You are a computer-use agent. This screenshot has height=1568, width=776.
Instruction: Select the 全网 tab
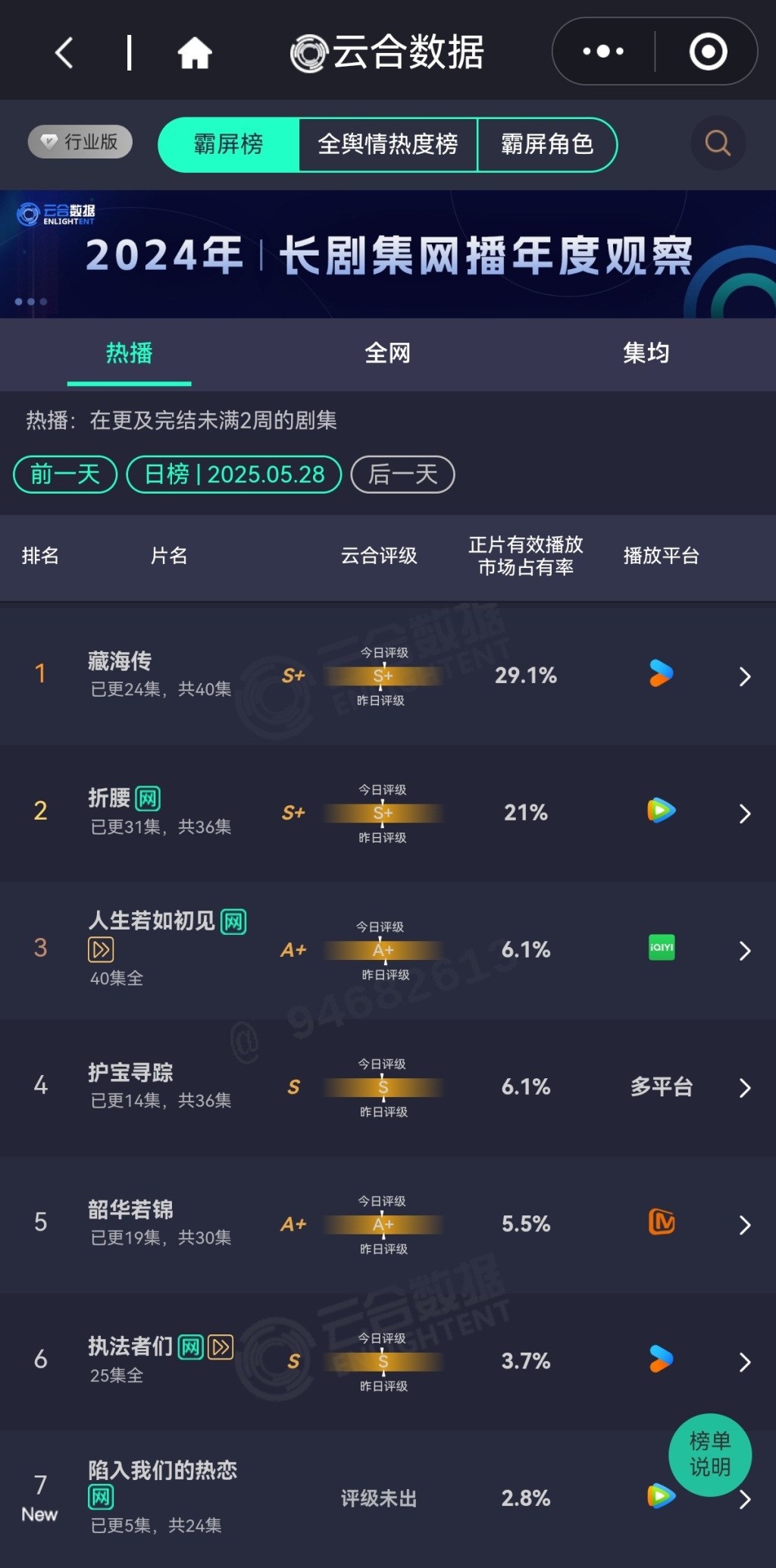pos(387,353)
